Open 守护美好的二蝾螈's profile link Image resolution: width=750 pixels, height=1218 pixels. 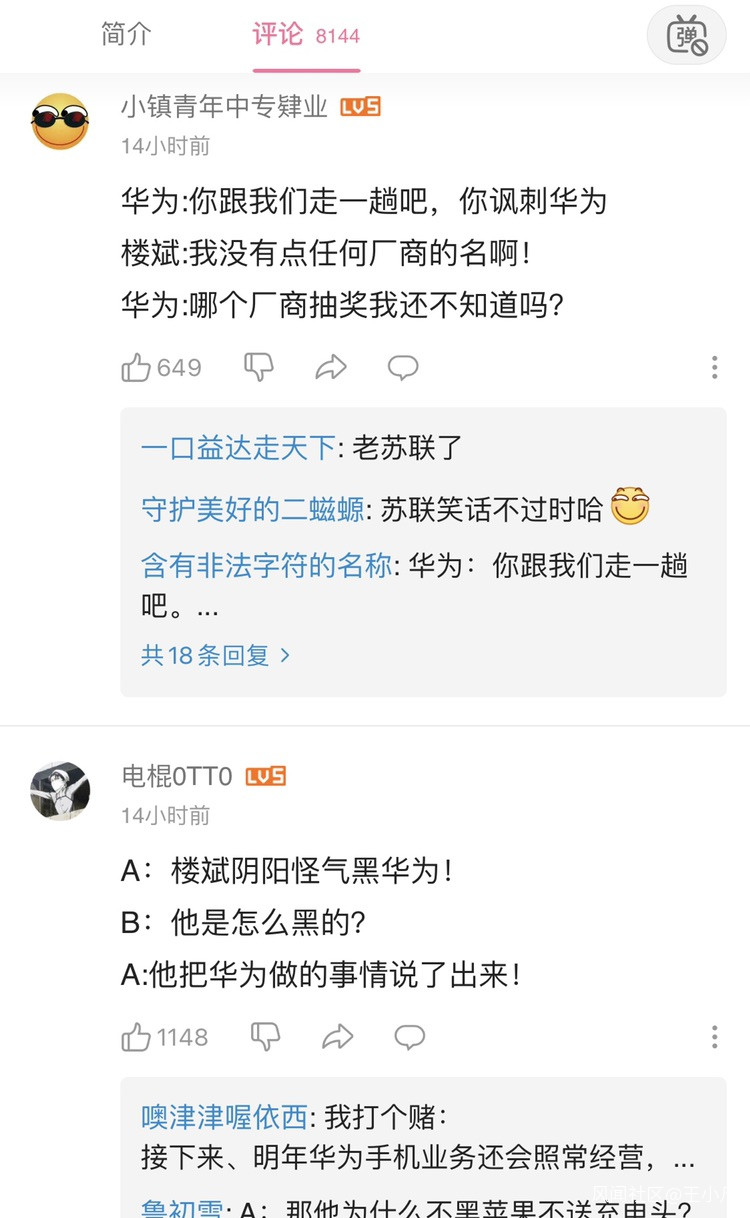pos(252,509)
